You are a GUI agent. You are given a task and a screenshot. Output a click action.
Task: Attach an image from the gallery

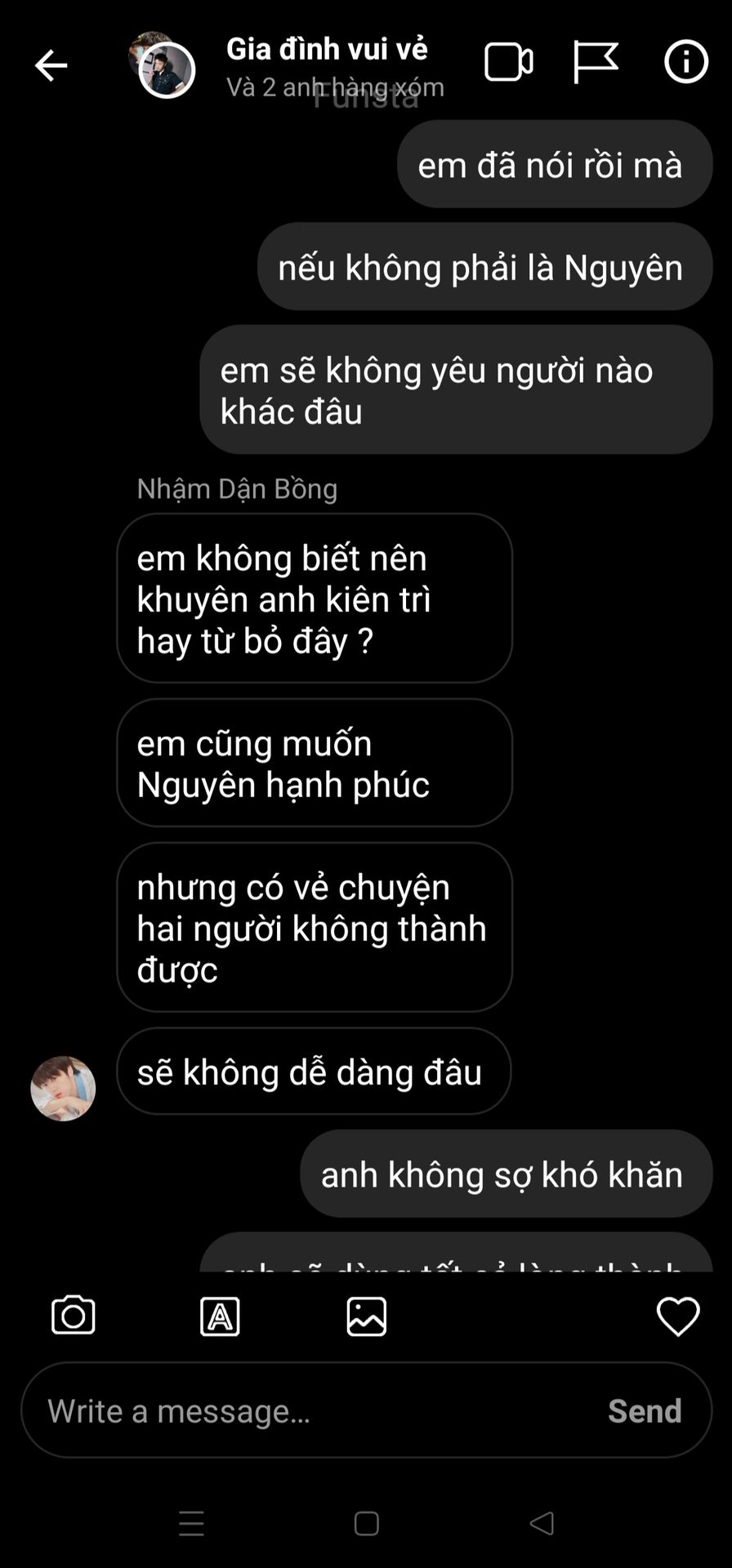point(367,1316)
